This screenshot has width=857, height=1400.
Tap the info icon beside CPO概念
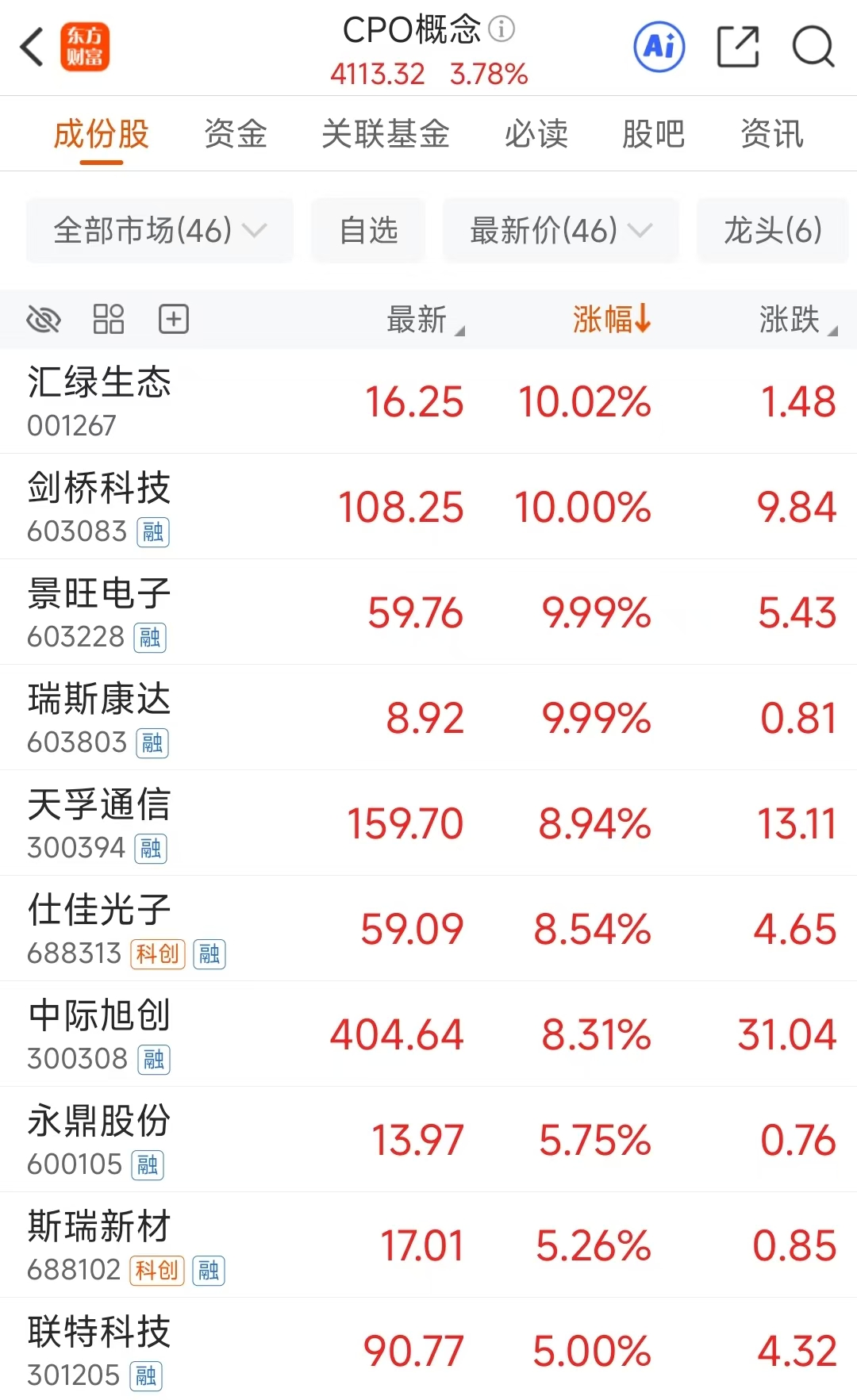(x=502, y=29)
